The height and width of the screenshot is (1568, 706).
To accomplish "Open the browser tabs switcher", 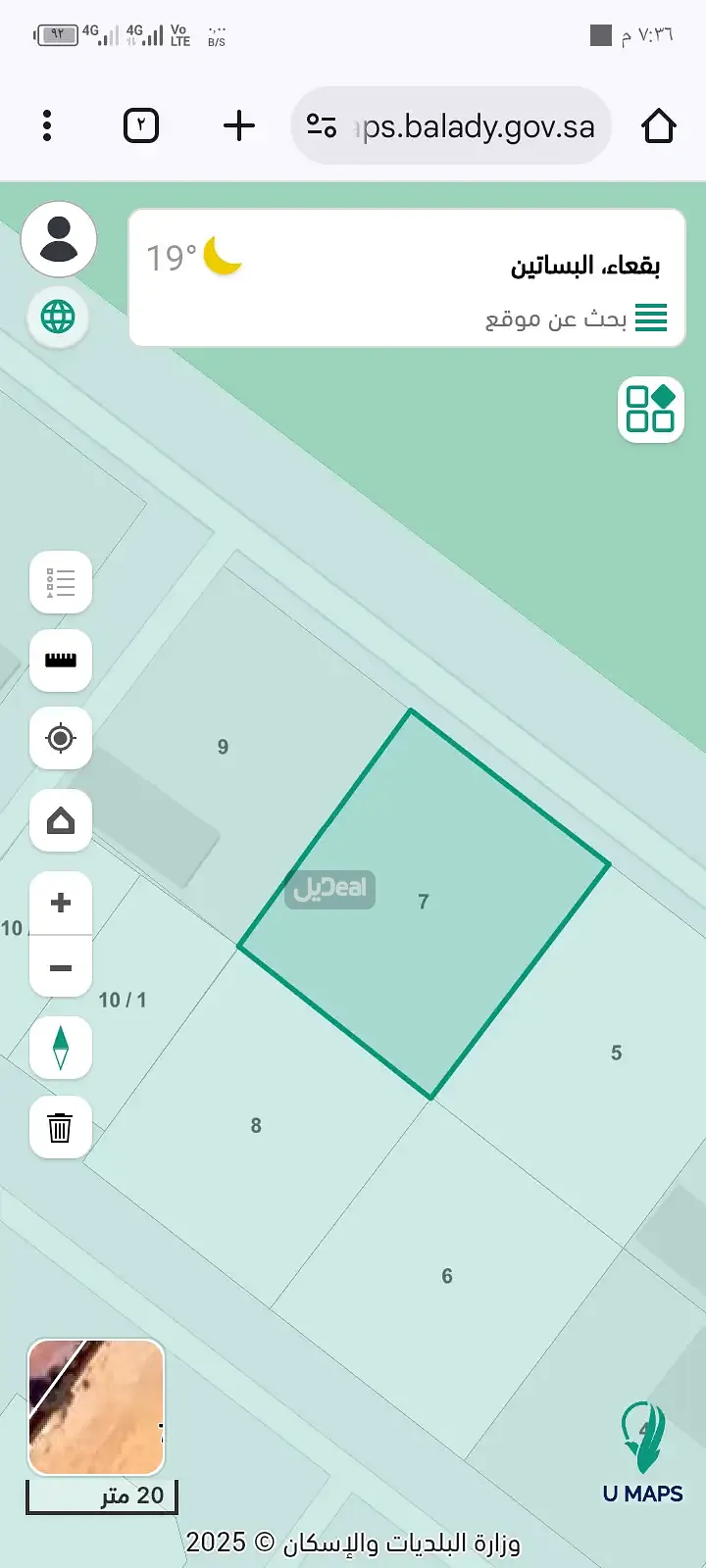I will (141, 125).
